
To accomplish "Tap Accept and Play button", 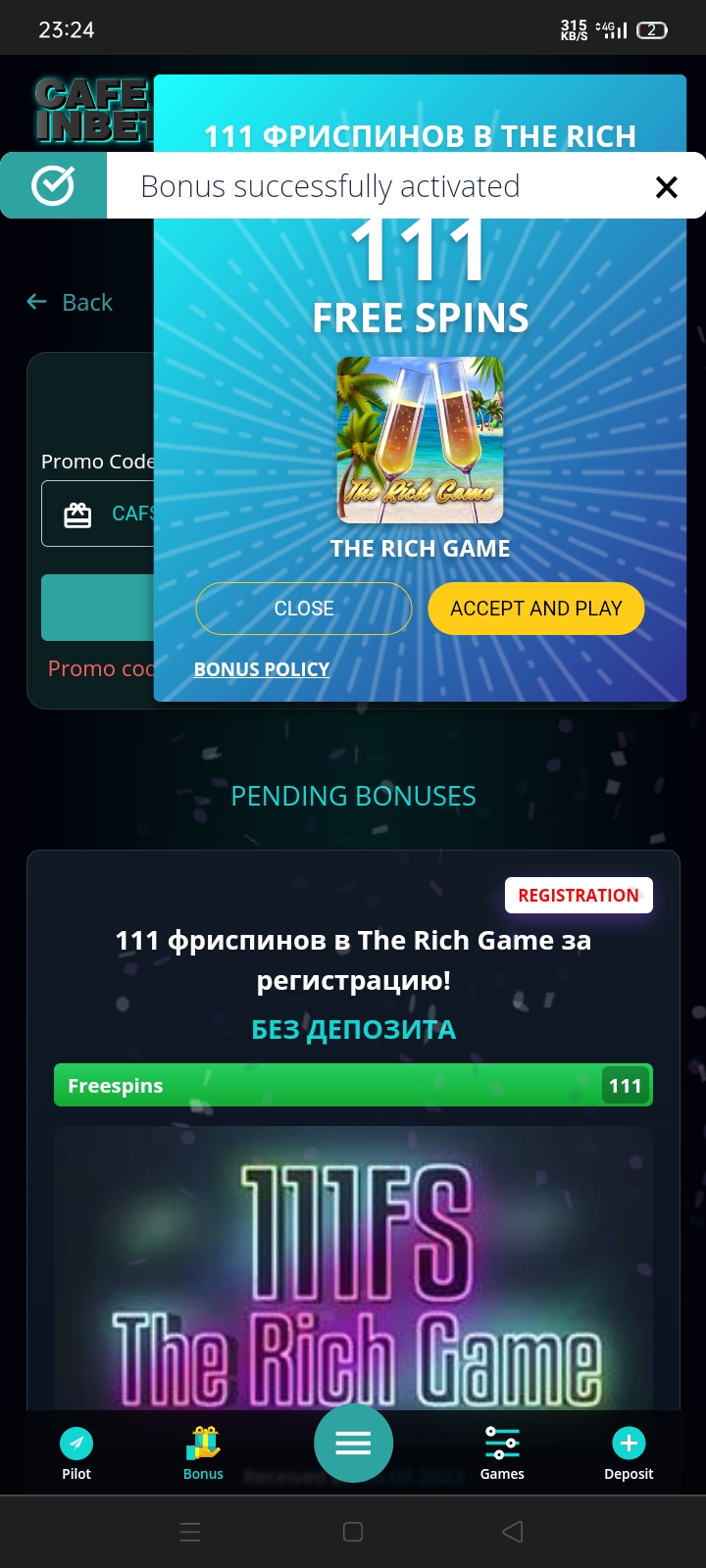I will pyautogui.click(x=535, y=609).
